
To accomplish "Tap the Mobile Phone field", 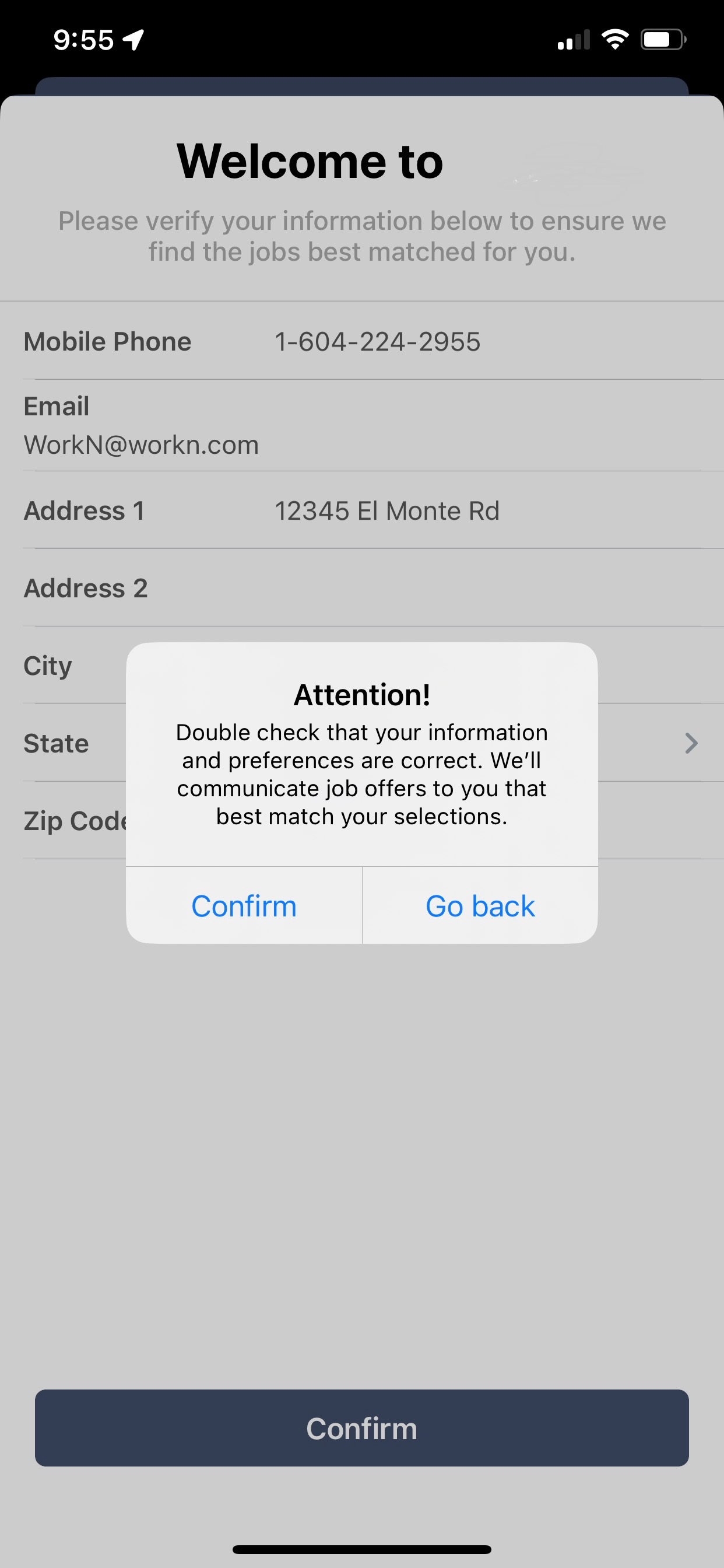I will (377, 342).
